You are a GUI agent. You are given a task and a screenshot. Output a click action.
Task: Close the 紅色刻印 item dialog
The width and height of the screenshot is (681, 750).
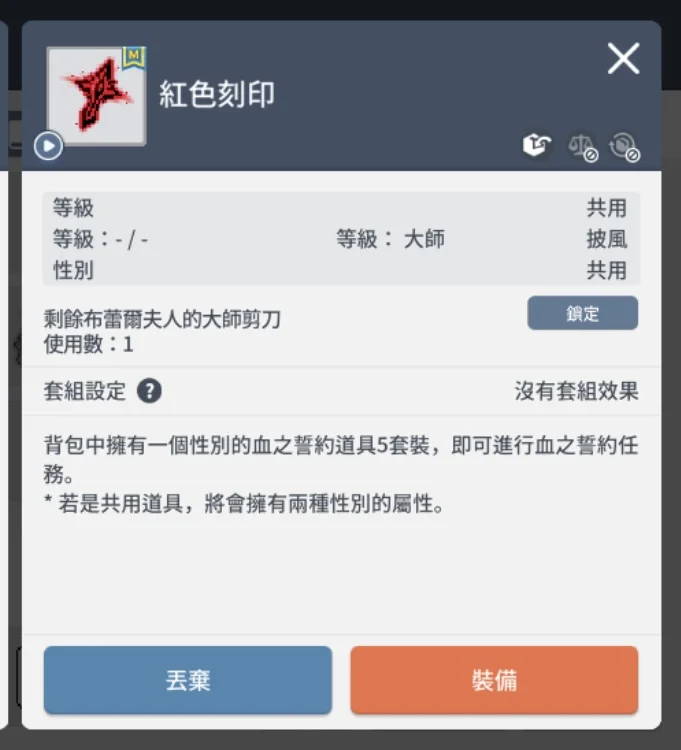point(623,59)
